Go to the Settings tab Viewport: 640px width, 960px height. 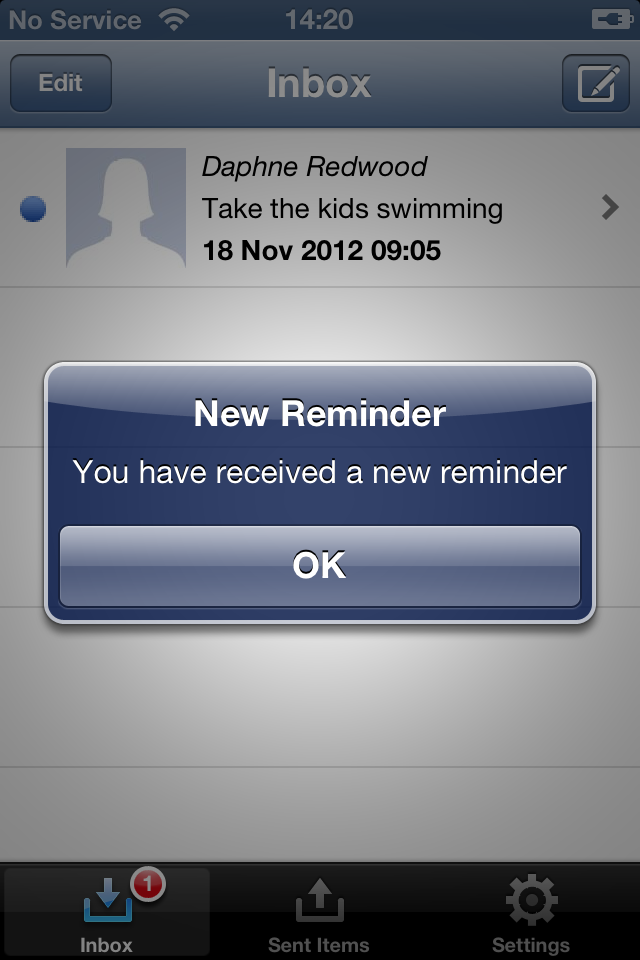point(531,912)
